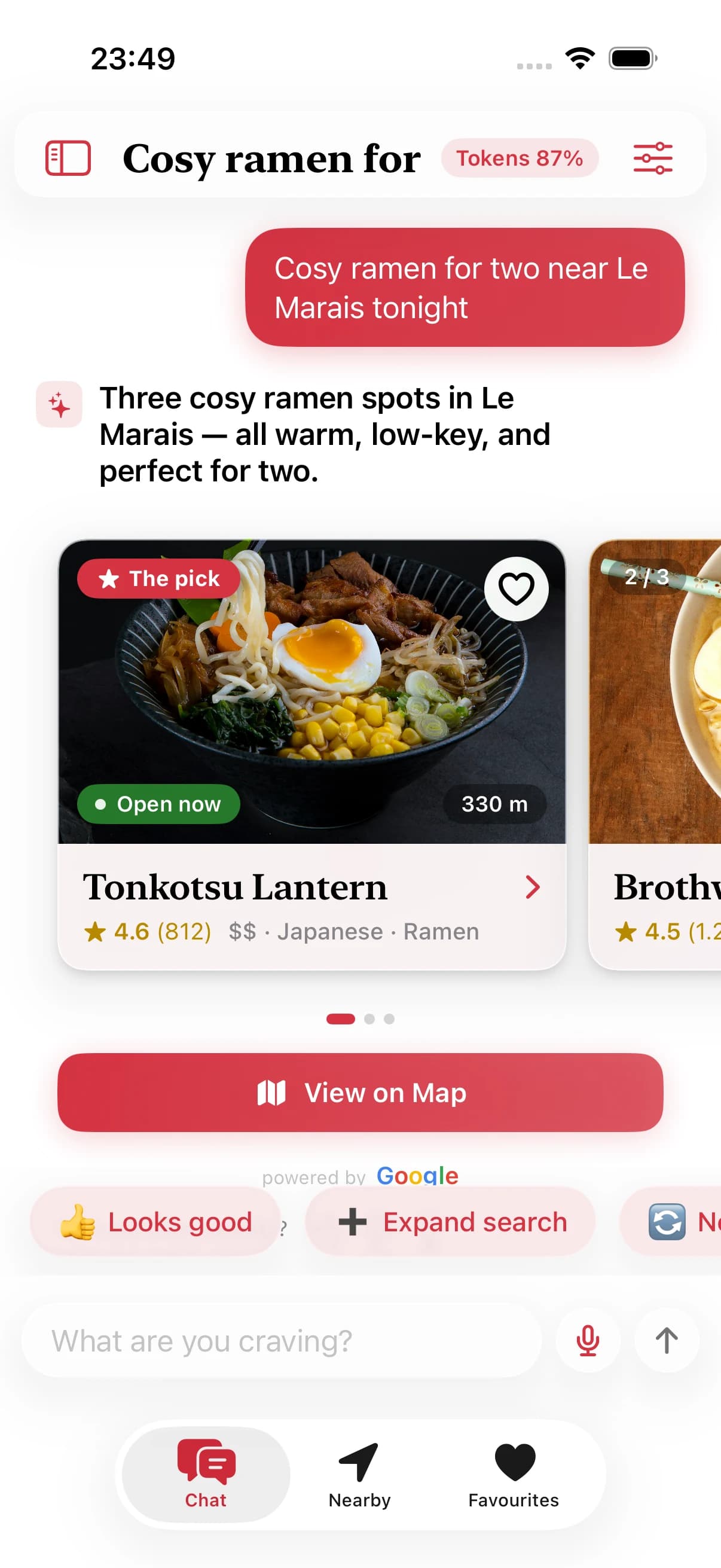Tap the Tokens 87% badge
The width and height of the screenshot is (721, 1568).
coord(520,158)
